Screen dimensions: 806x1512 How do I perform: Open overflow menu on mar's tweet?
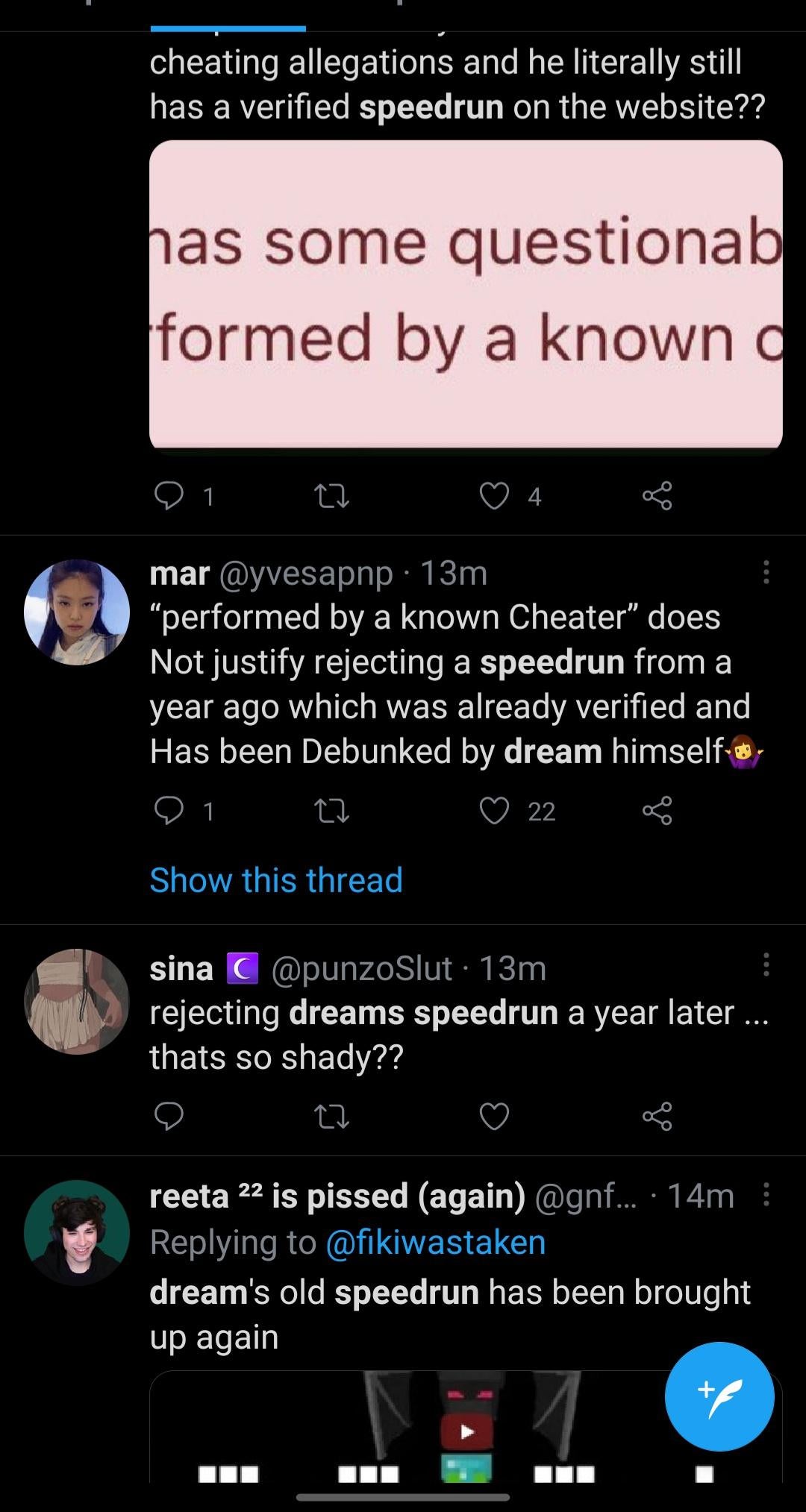coord(766,572)
